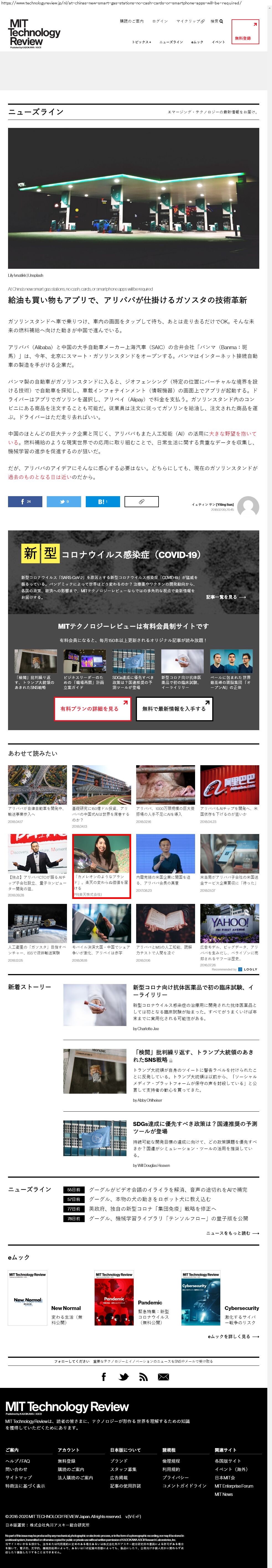Expand the トピックス menu
The image size is (272, 1568).
pyautogui.click(x=141, y=42)
